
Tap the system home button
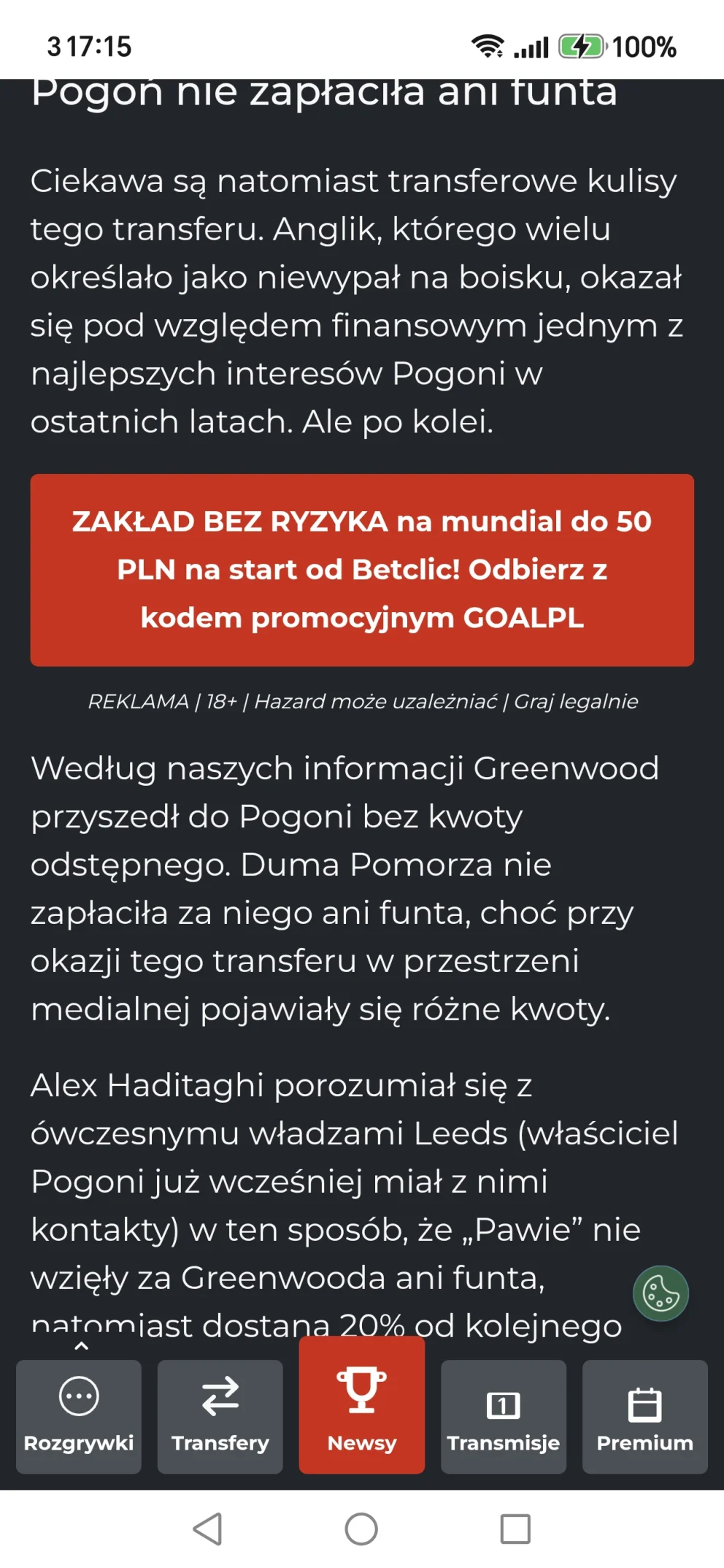click(x=361, y=1529)
